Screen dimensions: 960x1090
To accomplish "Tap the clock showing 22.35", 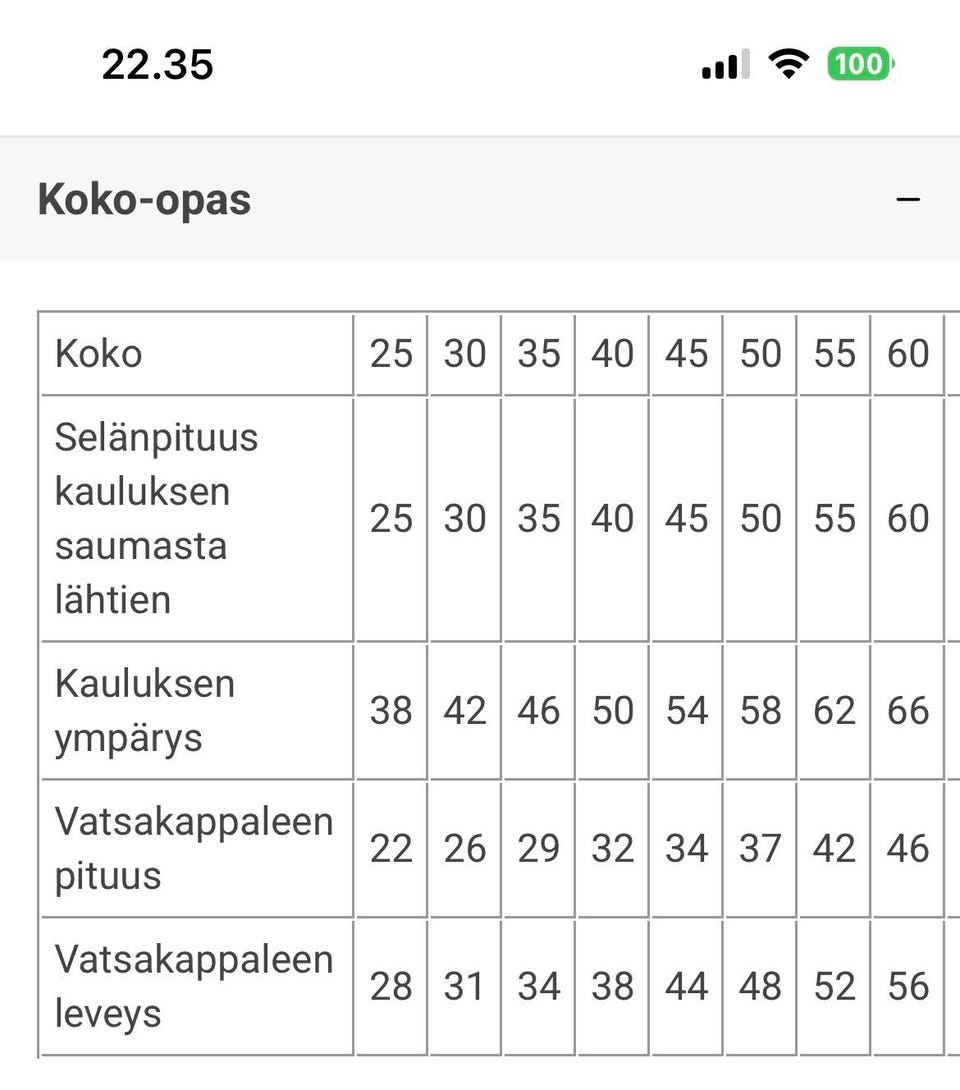I will point(157,64).
